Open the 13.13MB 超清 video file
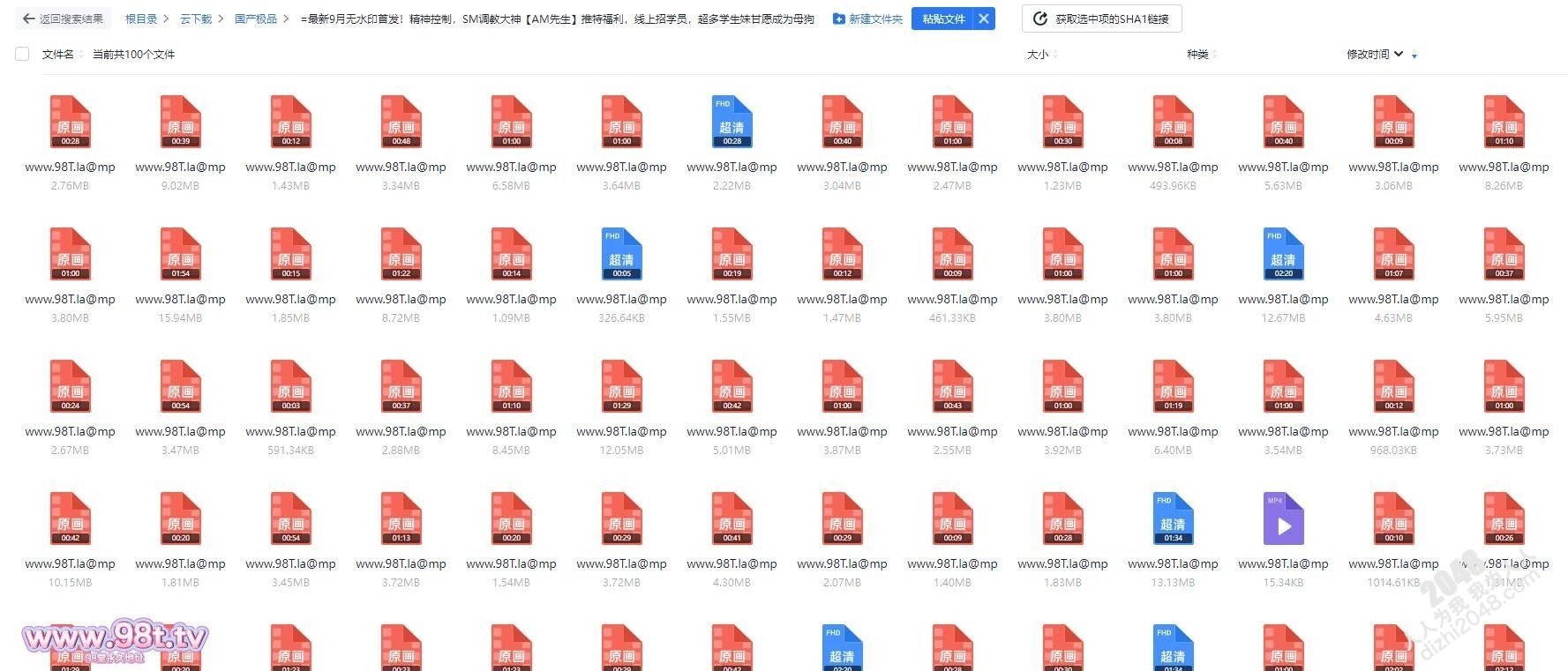This screenshot has width=1568, height=671. (x=1173, y=519)
